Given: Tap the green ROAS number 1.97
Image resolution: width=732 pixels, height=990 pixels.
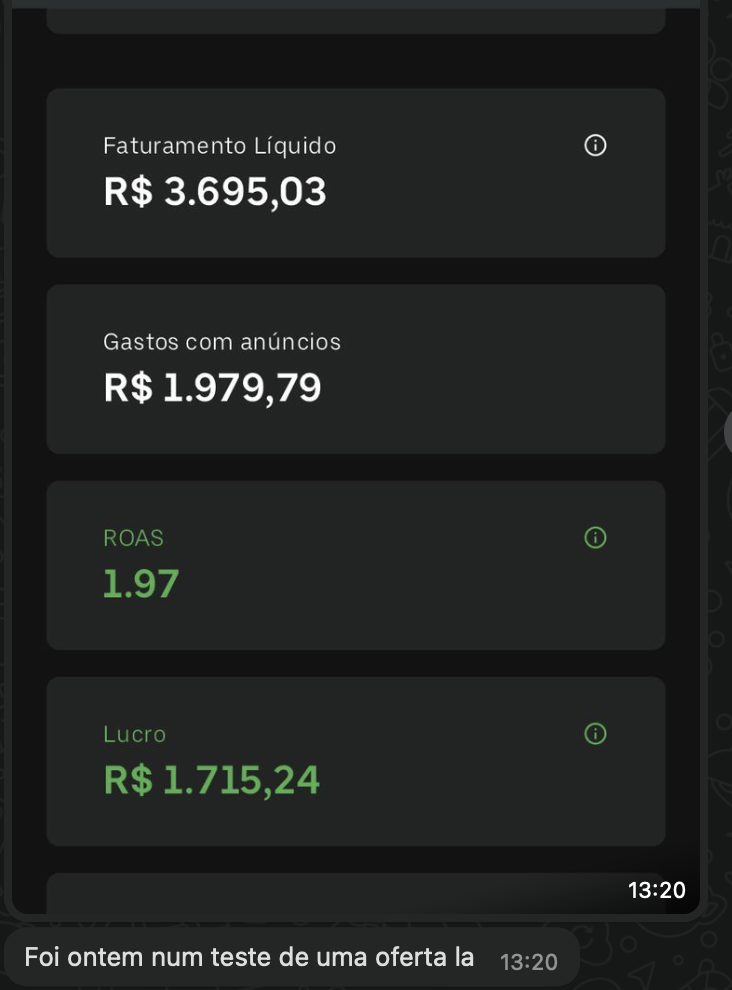Looking at the screenshot, I should [140, 583].
